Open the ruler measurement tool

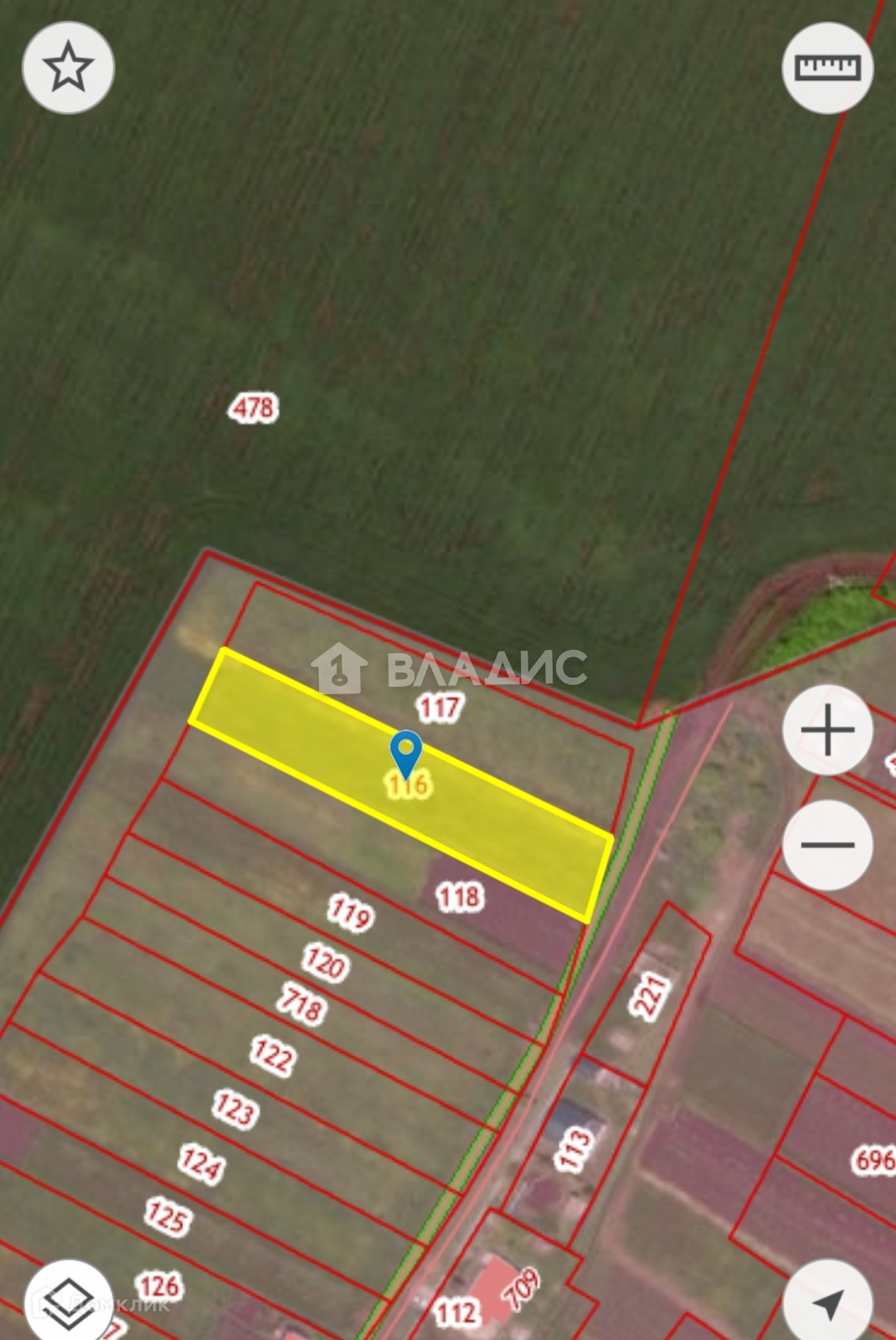point(827,68)
